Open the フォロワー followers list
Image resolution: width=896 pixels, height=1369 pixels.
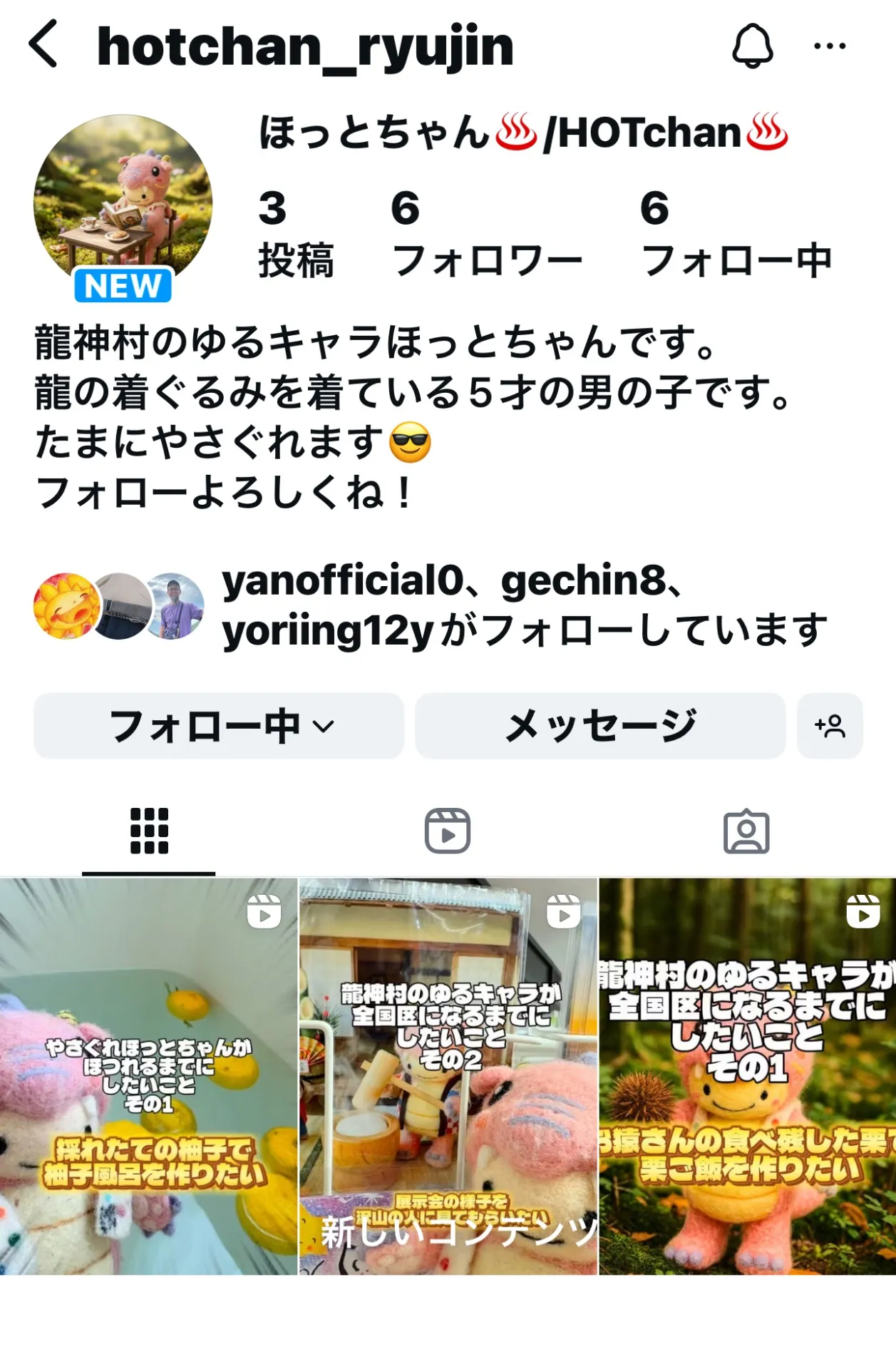coord(486,233)
